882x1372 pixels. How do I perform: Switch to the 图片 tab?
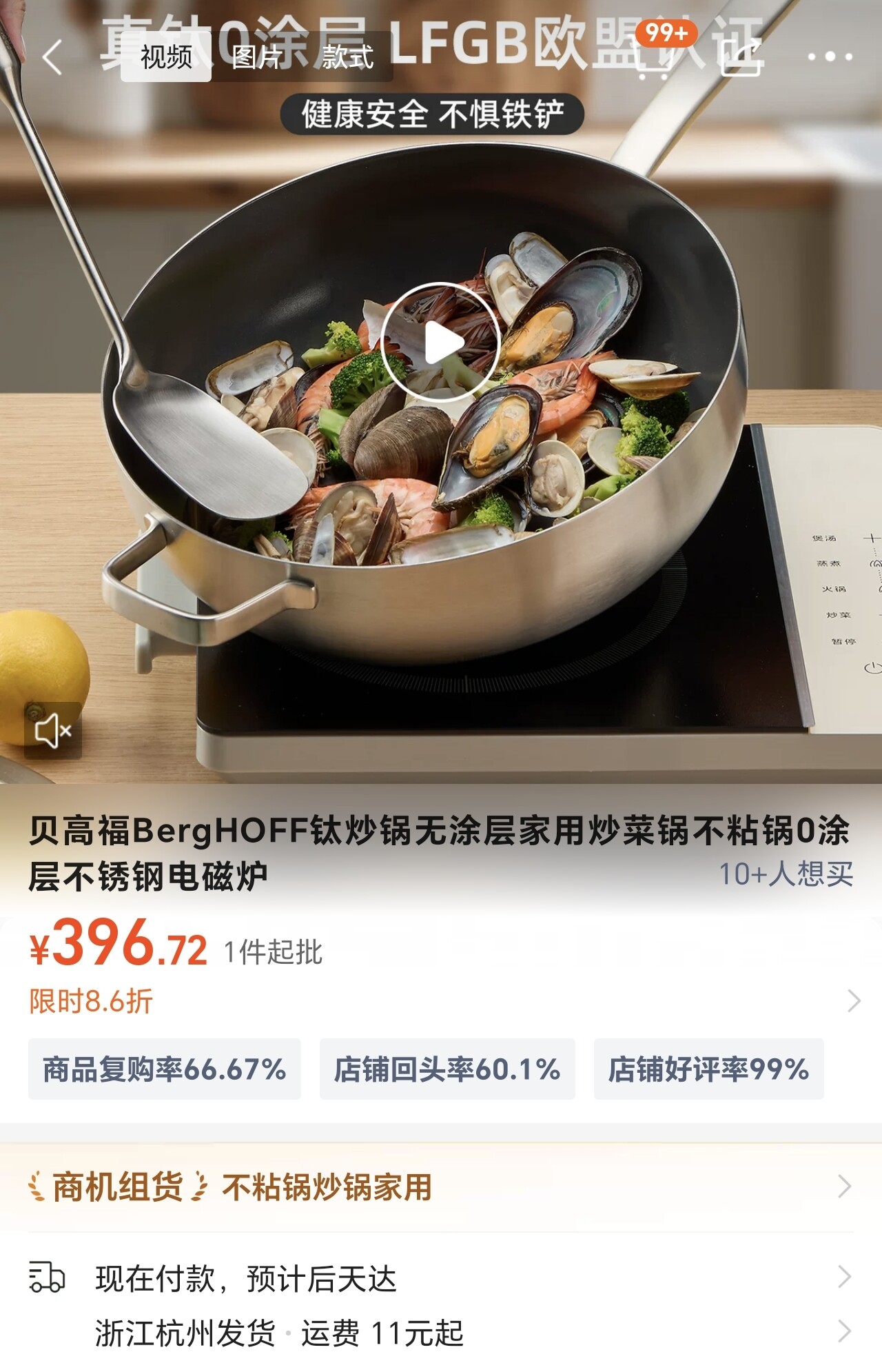256,57
